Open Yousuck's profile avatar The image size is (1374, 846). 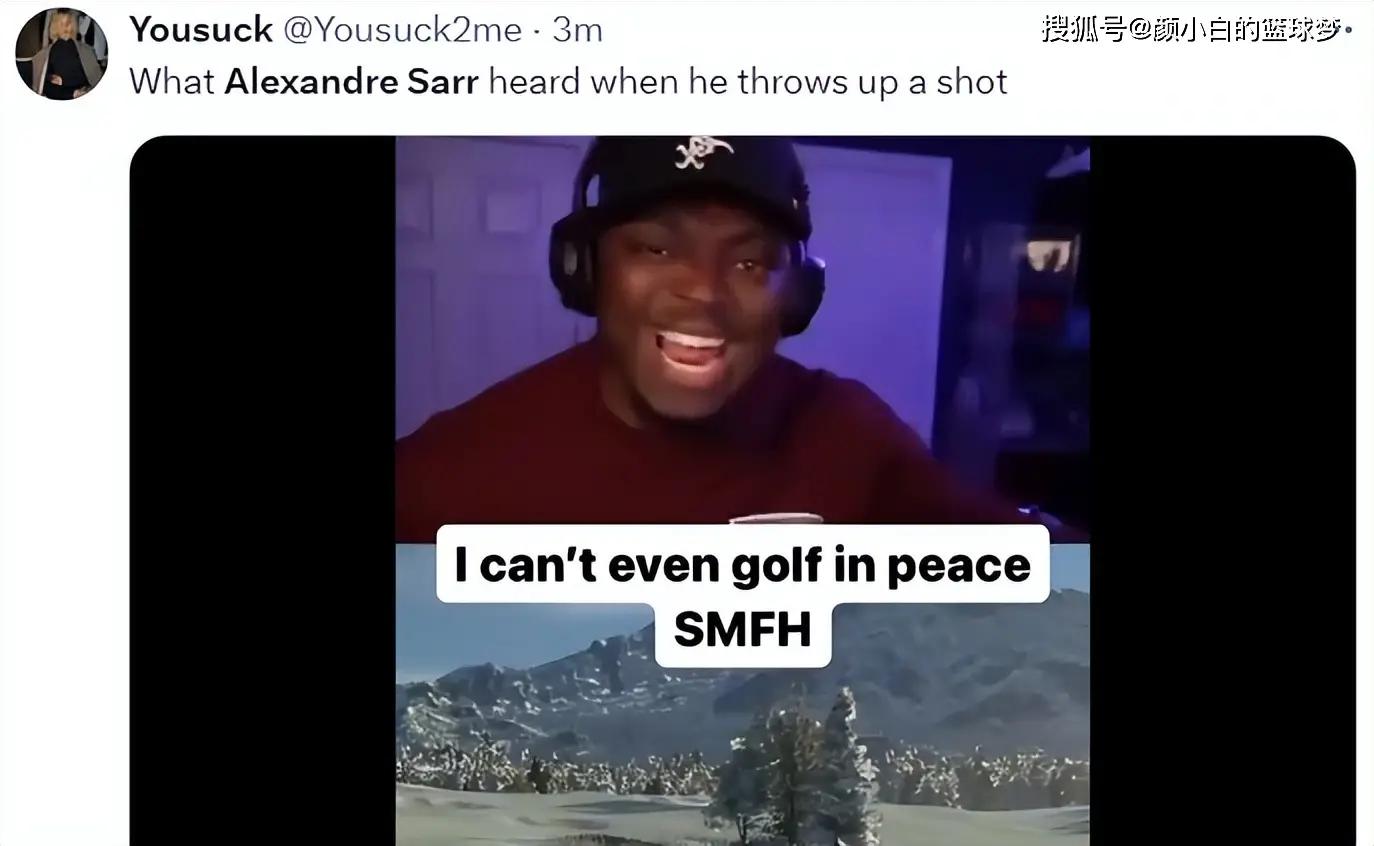[61, 53]
